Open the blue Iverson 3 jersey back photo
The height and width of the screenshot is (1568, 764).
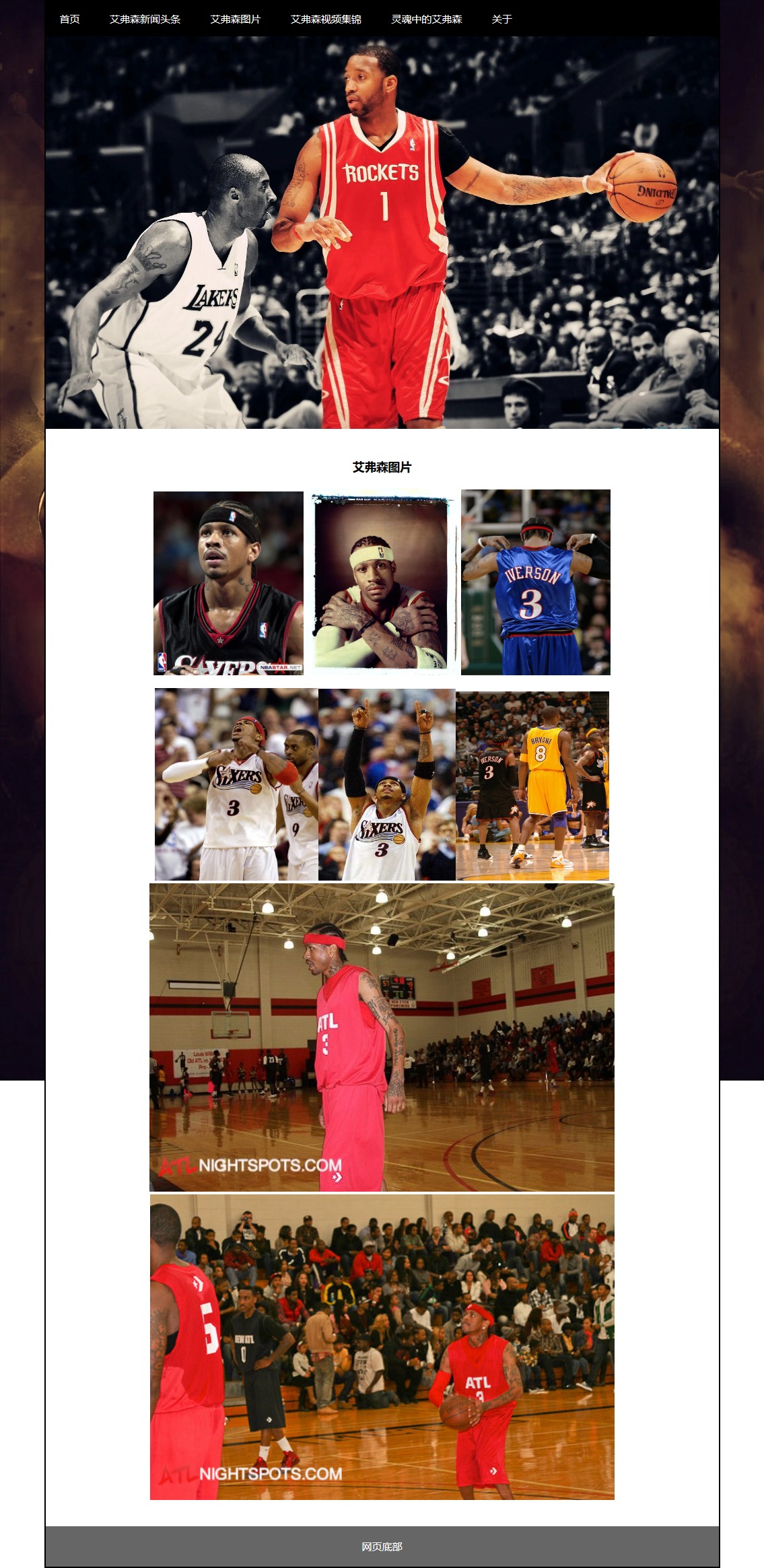535,582
